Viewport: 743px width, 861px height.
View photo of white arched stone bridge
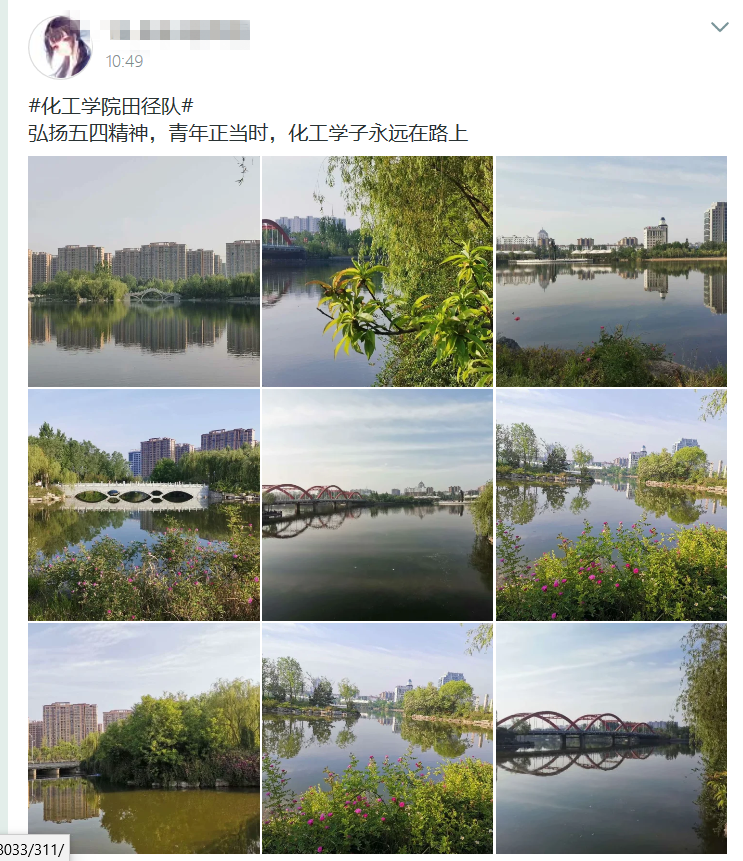(x=144, y=505)
